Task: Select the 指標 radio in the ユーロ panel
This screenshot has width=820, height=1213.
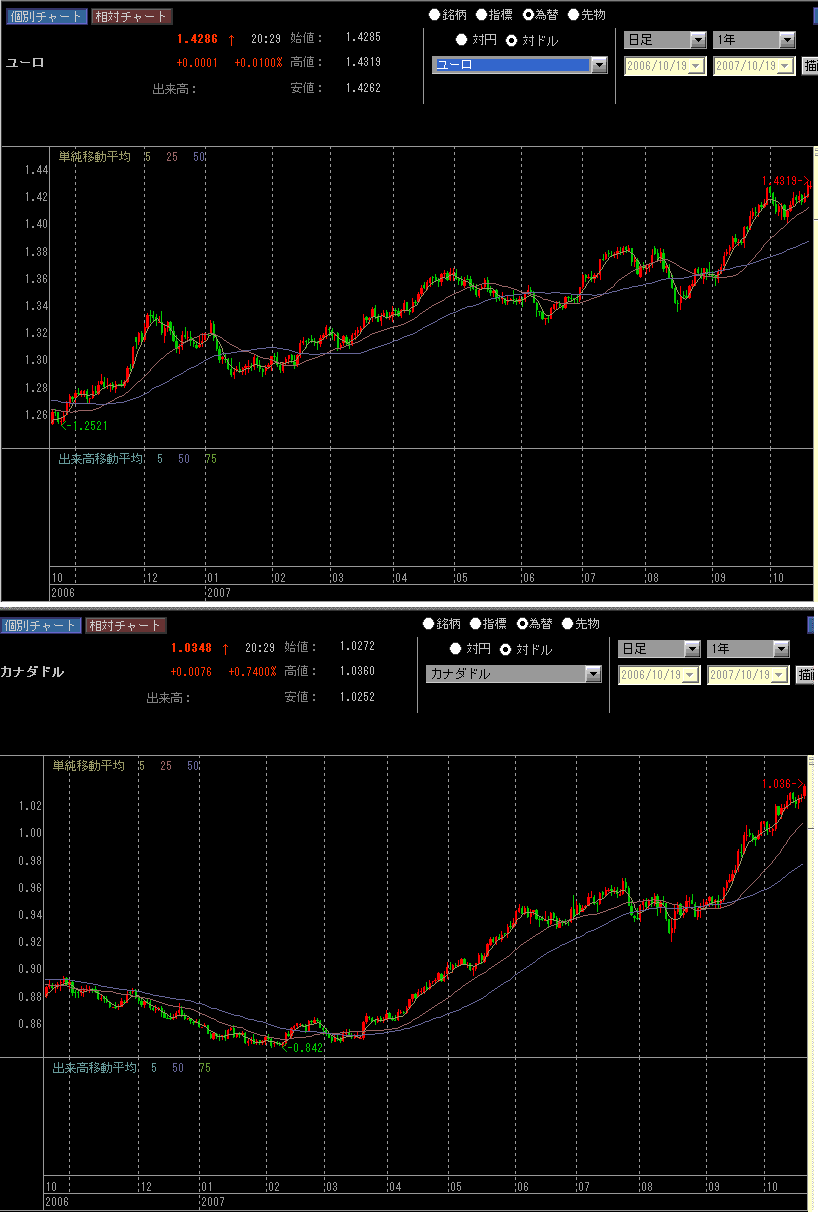Action: pyautogui.click(x=481, y=15)
